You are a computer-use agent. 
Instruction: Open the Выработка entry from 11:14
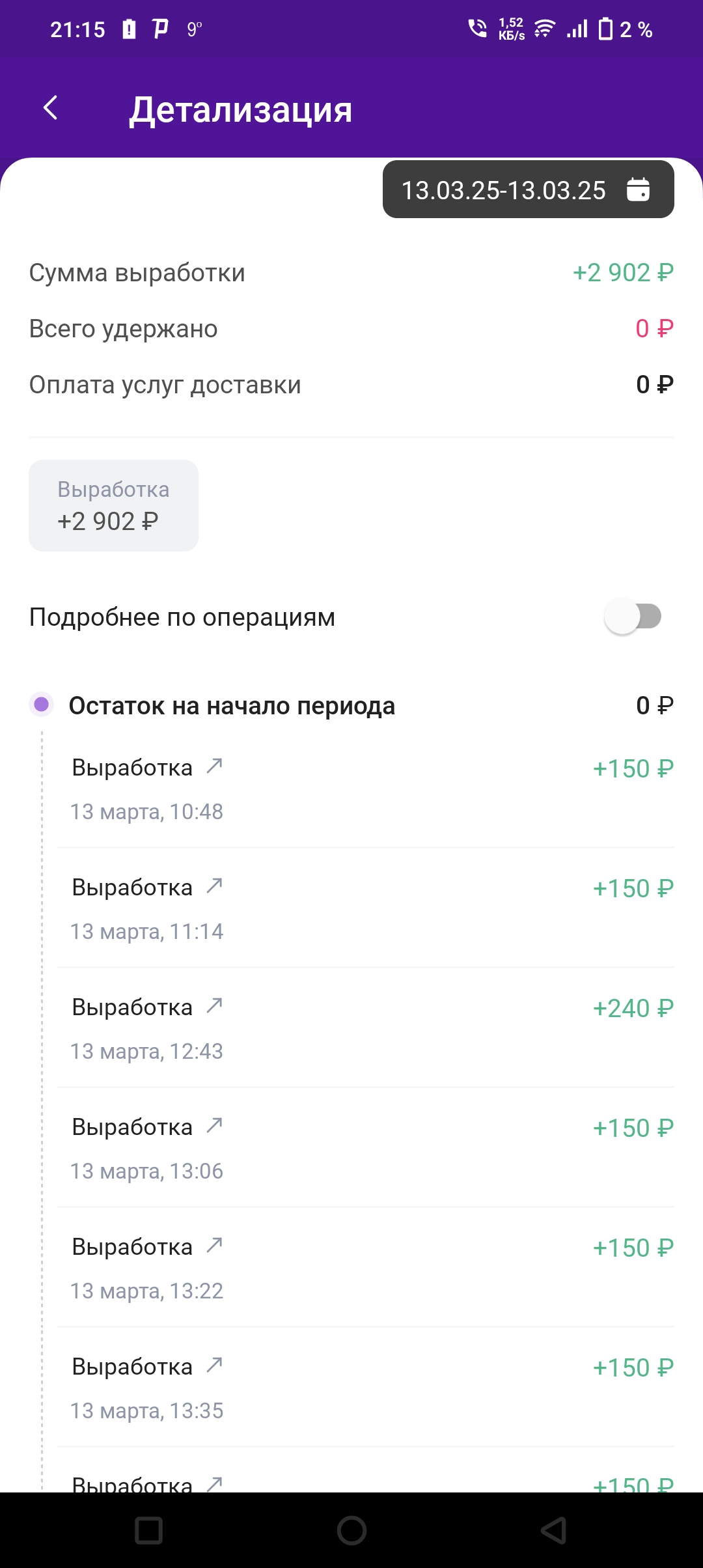365,908
